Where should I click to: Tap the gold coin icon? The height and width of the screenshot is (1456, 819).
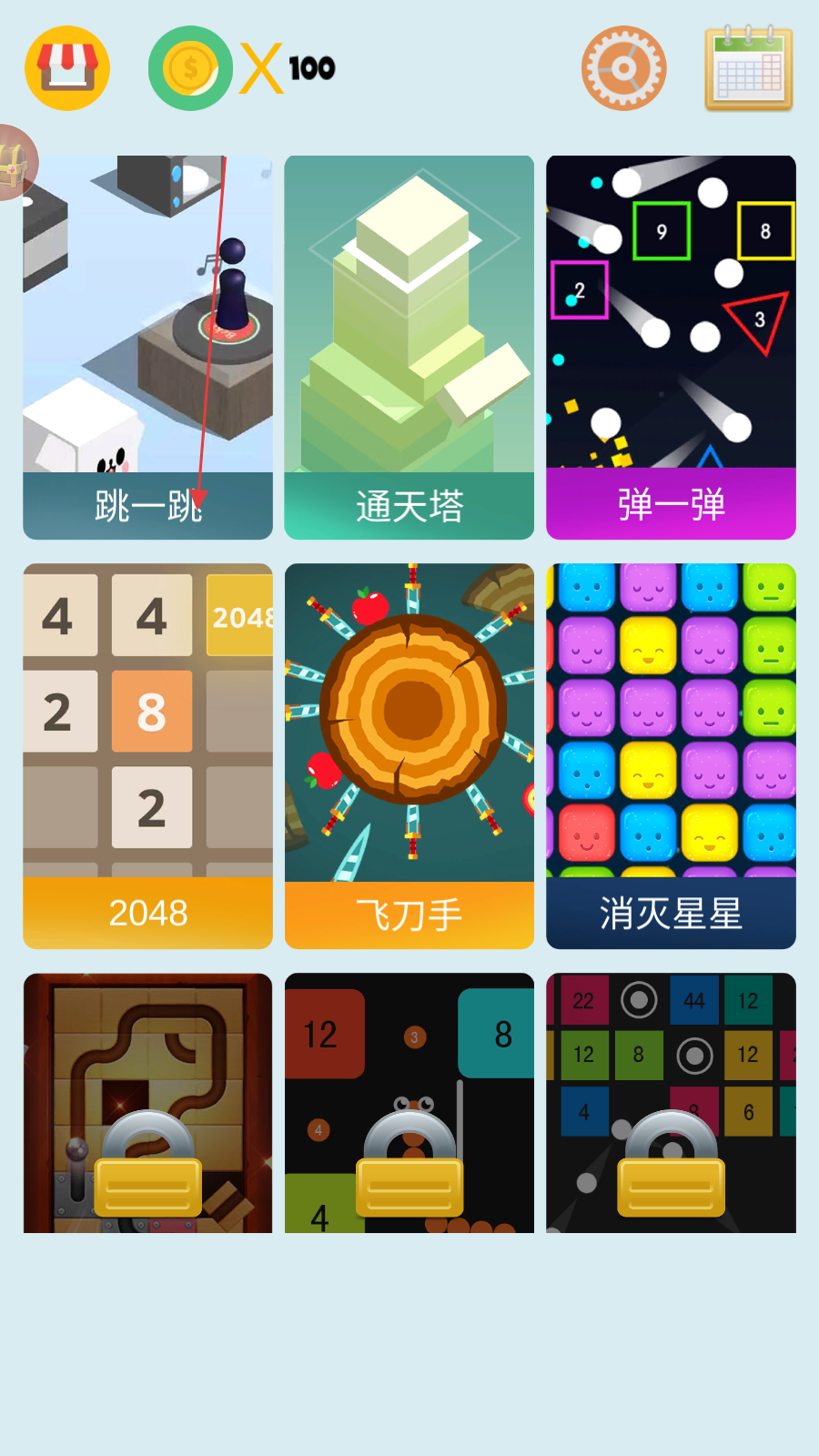click(x=190, y=68)
